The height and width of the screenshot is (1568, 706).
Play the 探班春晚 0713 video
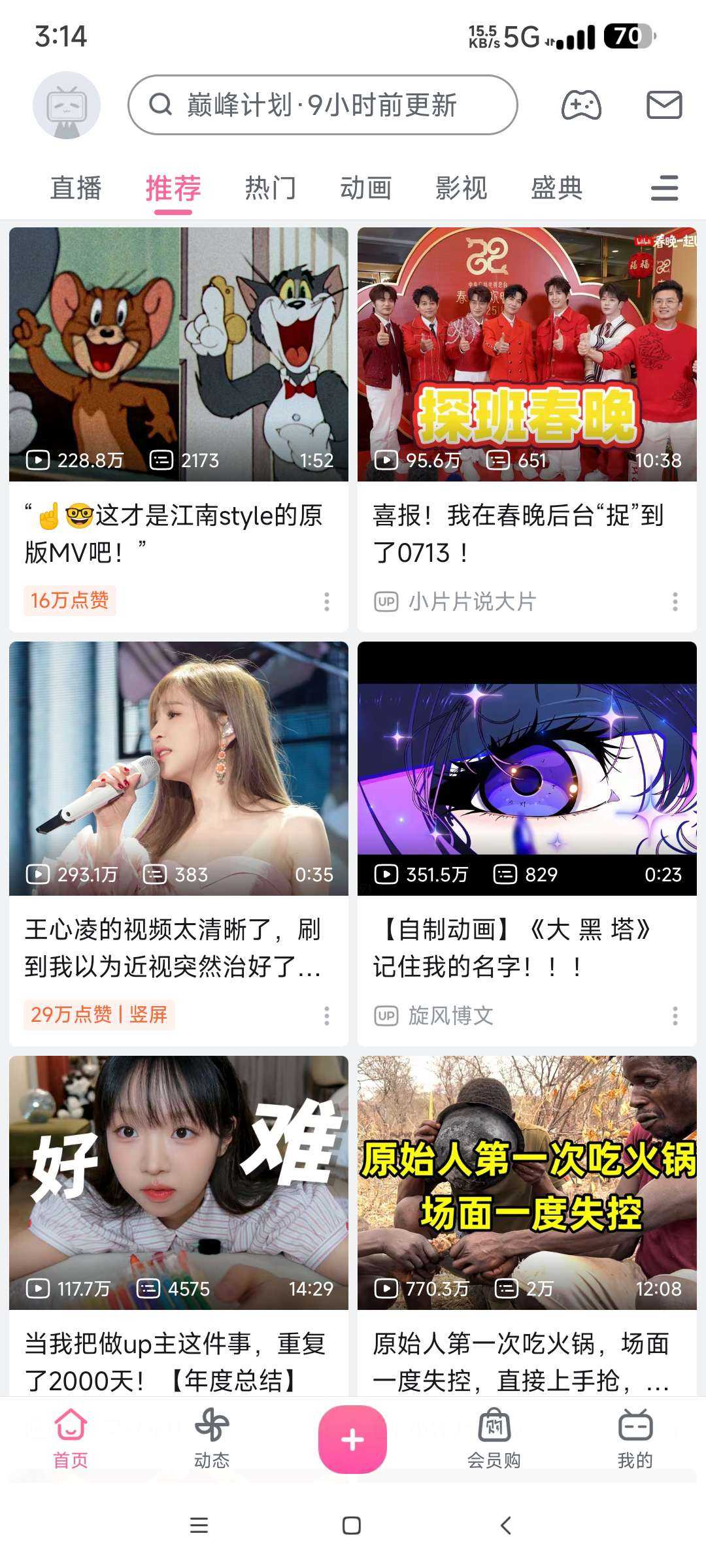(x=527, y=354)
